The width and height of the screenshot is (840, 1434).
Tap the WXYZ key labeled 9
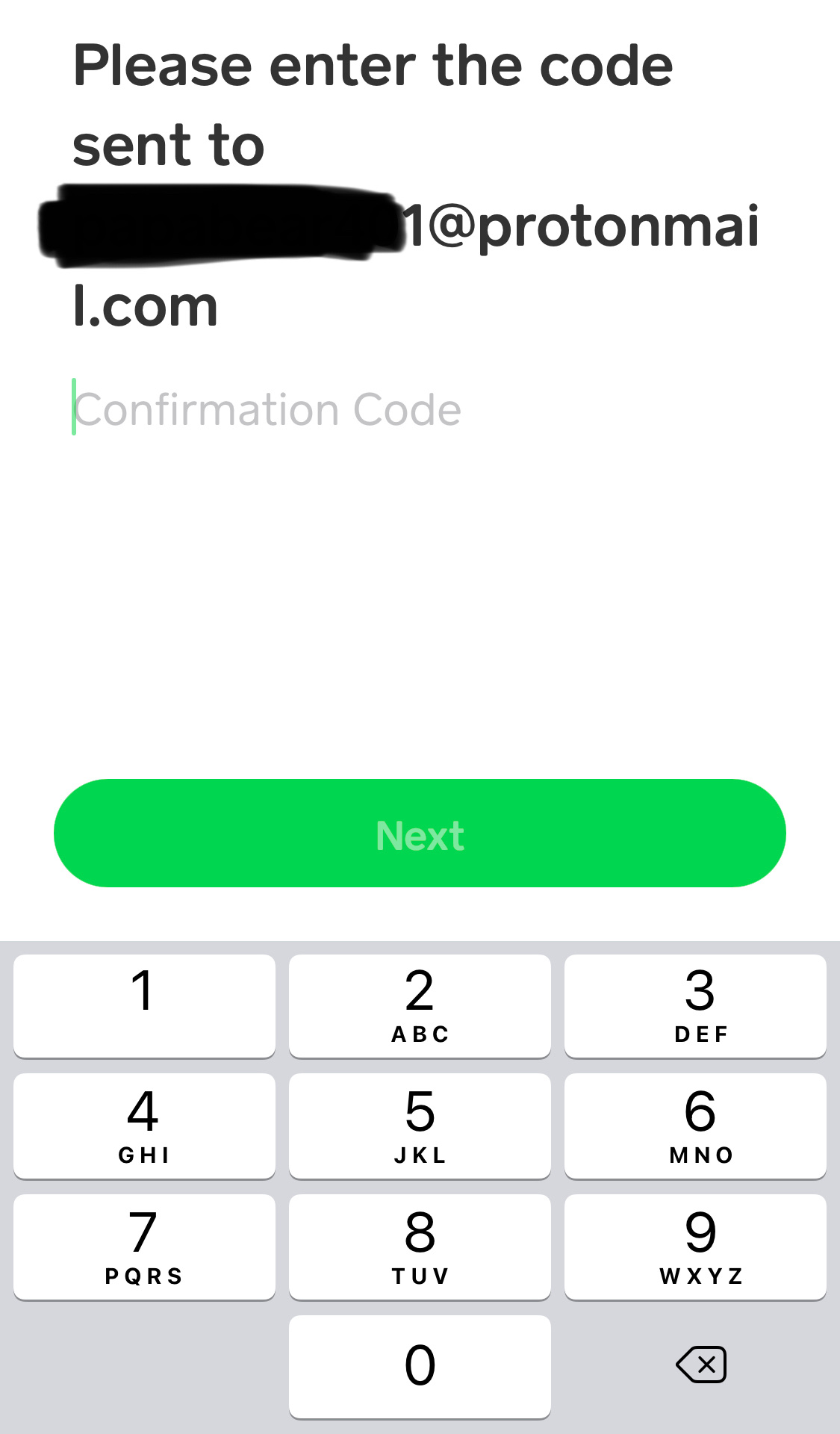pyautogui.click(x=696, y=1247)
